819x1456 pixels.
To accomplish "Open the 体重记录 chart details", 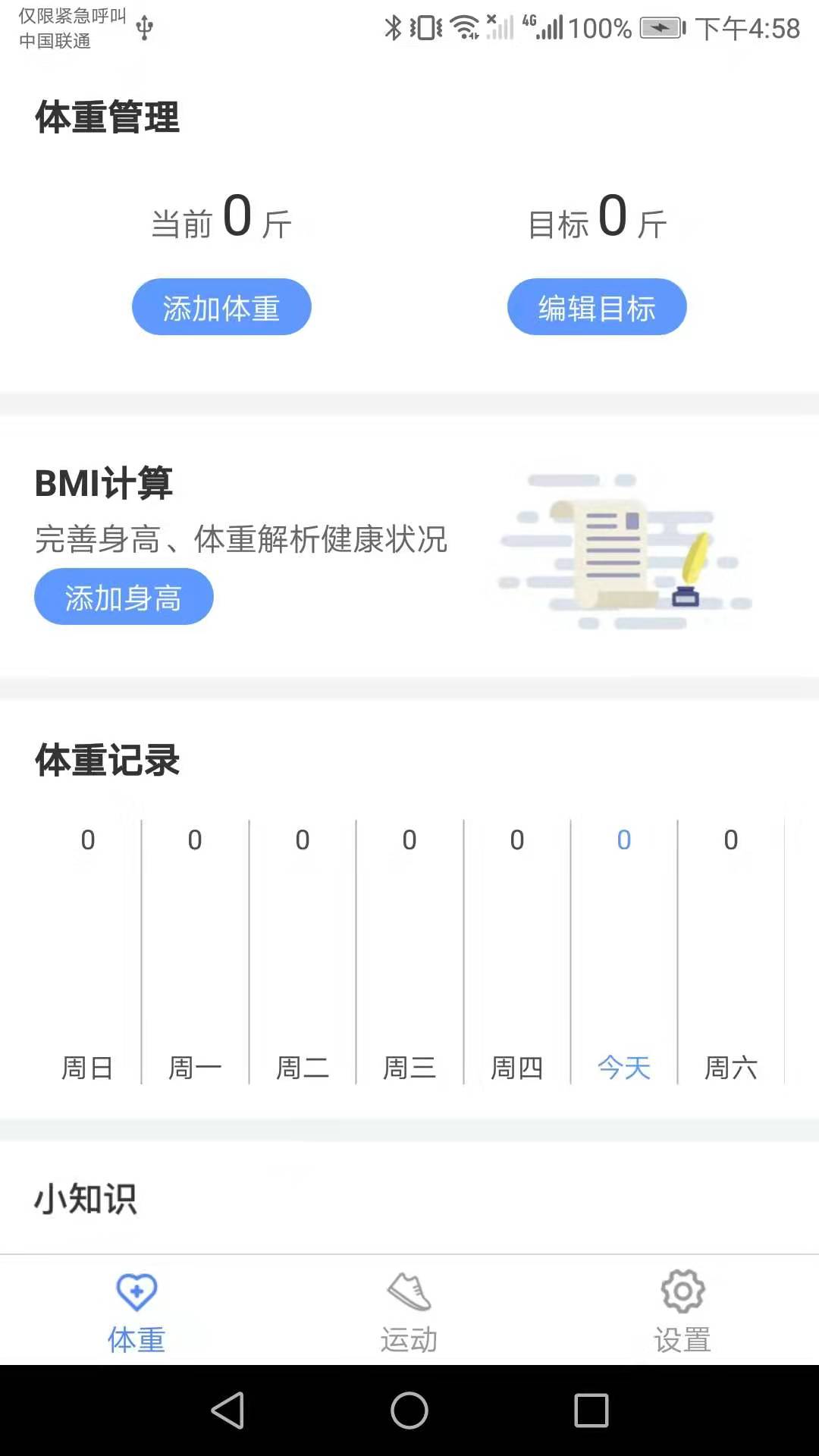I will click(107, 761).
